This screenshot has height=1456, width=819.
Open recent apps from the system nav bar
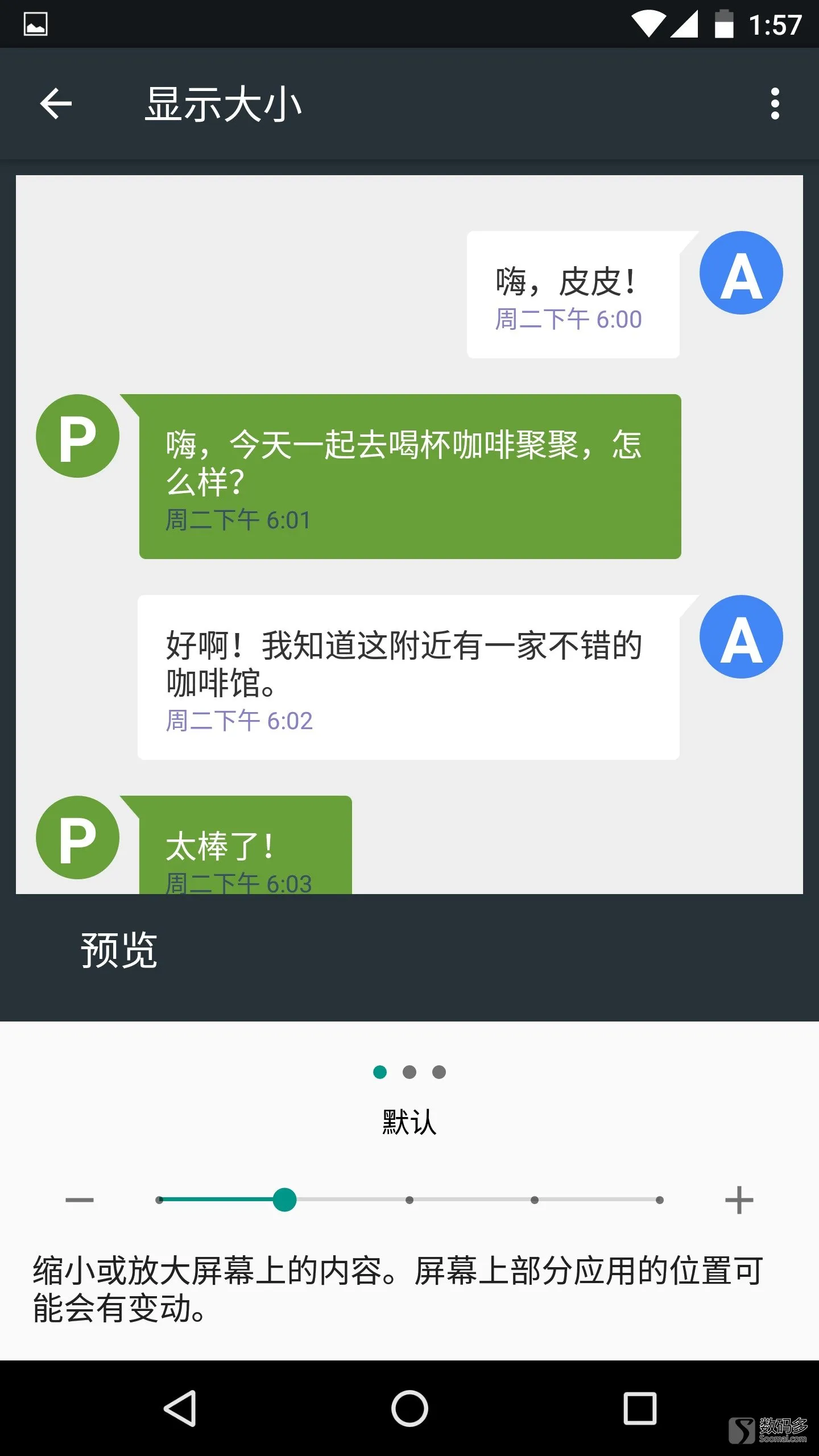[640, 1408]
